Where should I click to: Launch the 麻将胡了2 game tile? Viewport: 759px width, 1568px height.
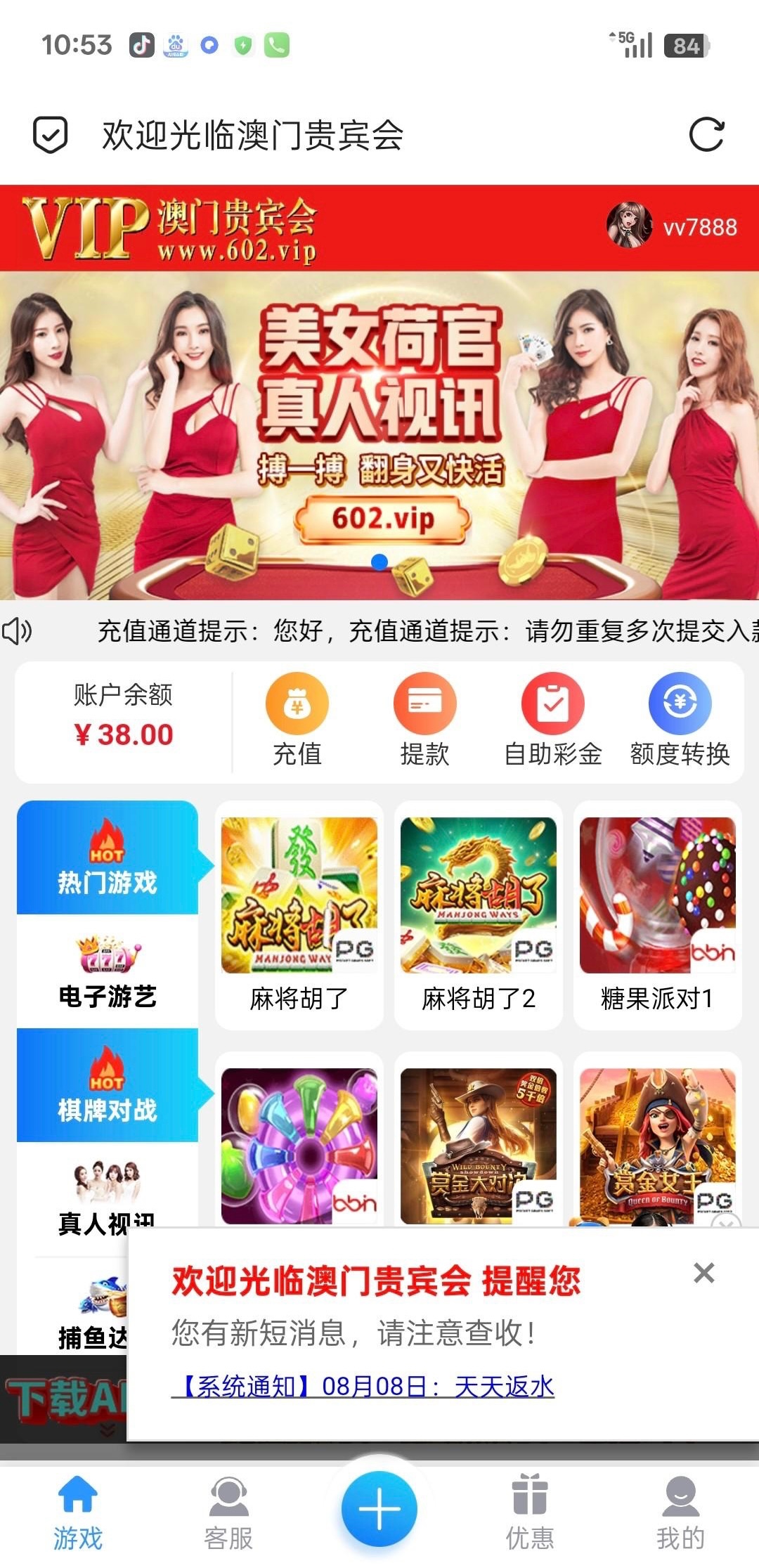point(479,914)
